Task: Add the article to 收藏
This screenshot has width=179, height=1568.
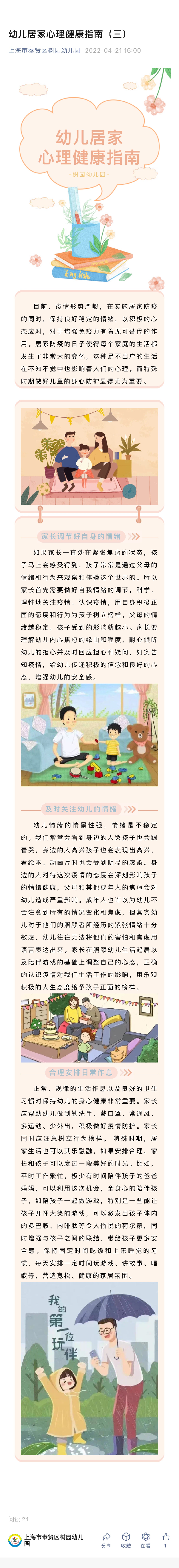Action: tap(126, 1538)
